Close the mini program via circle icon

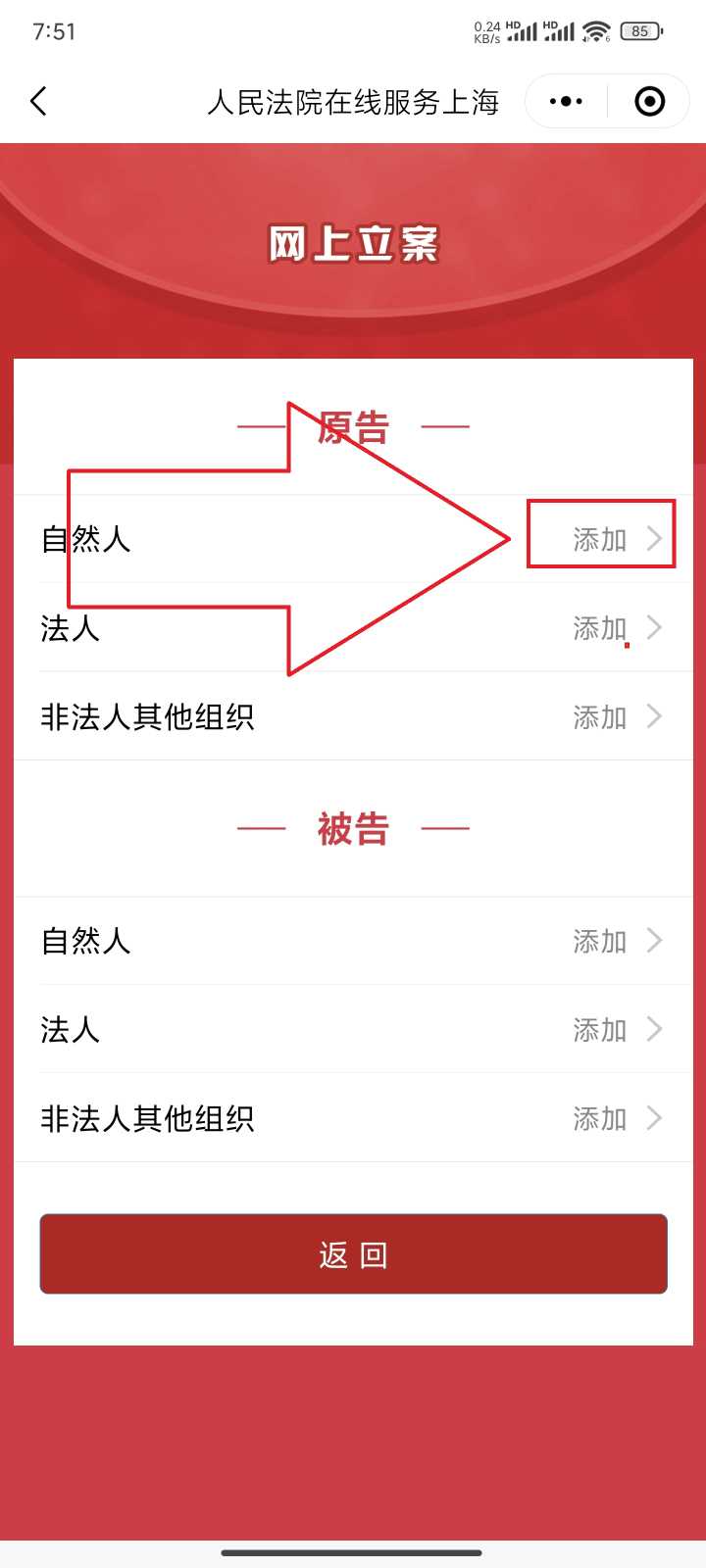point(649,101)
